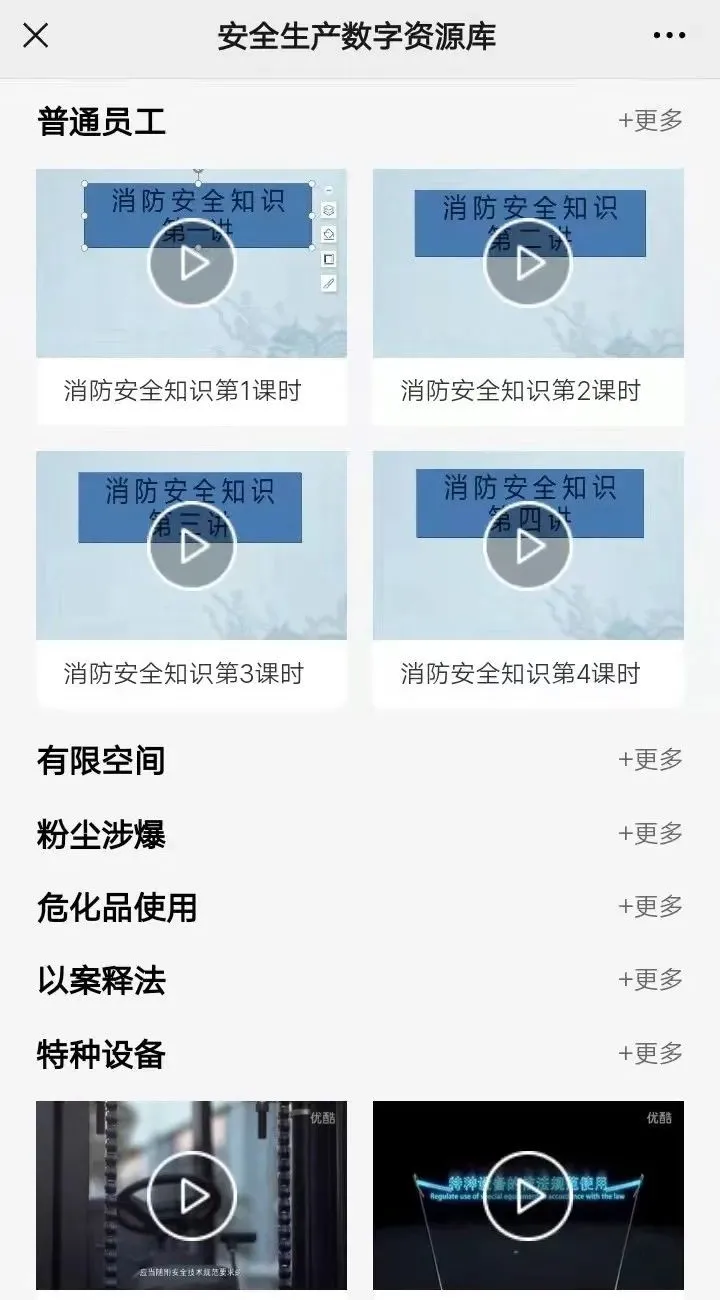
Task: Open 消防安全知识第4课时 video
Action: coord(528,546)
